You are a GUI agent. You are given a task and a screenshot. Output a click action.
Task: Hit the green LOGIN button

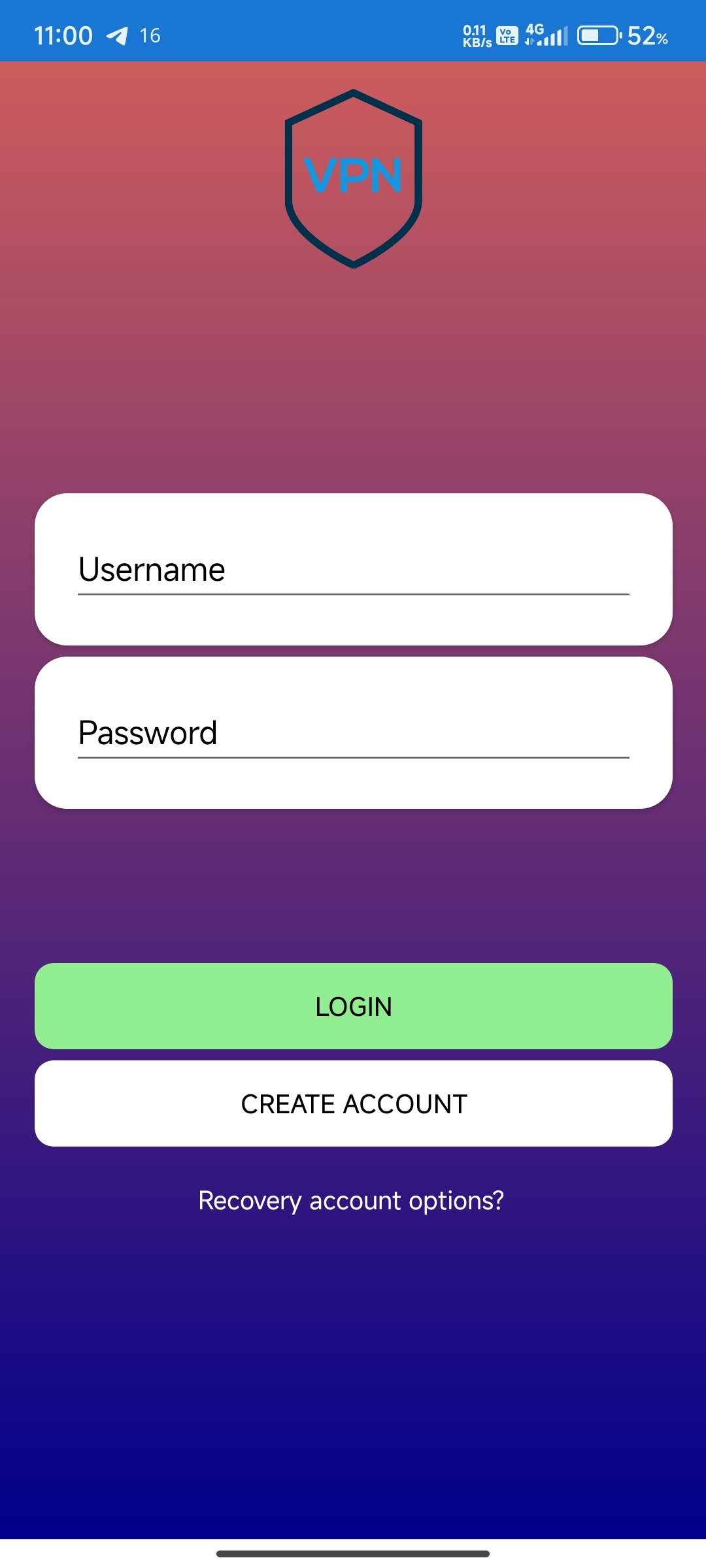pos(353,1006)
